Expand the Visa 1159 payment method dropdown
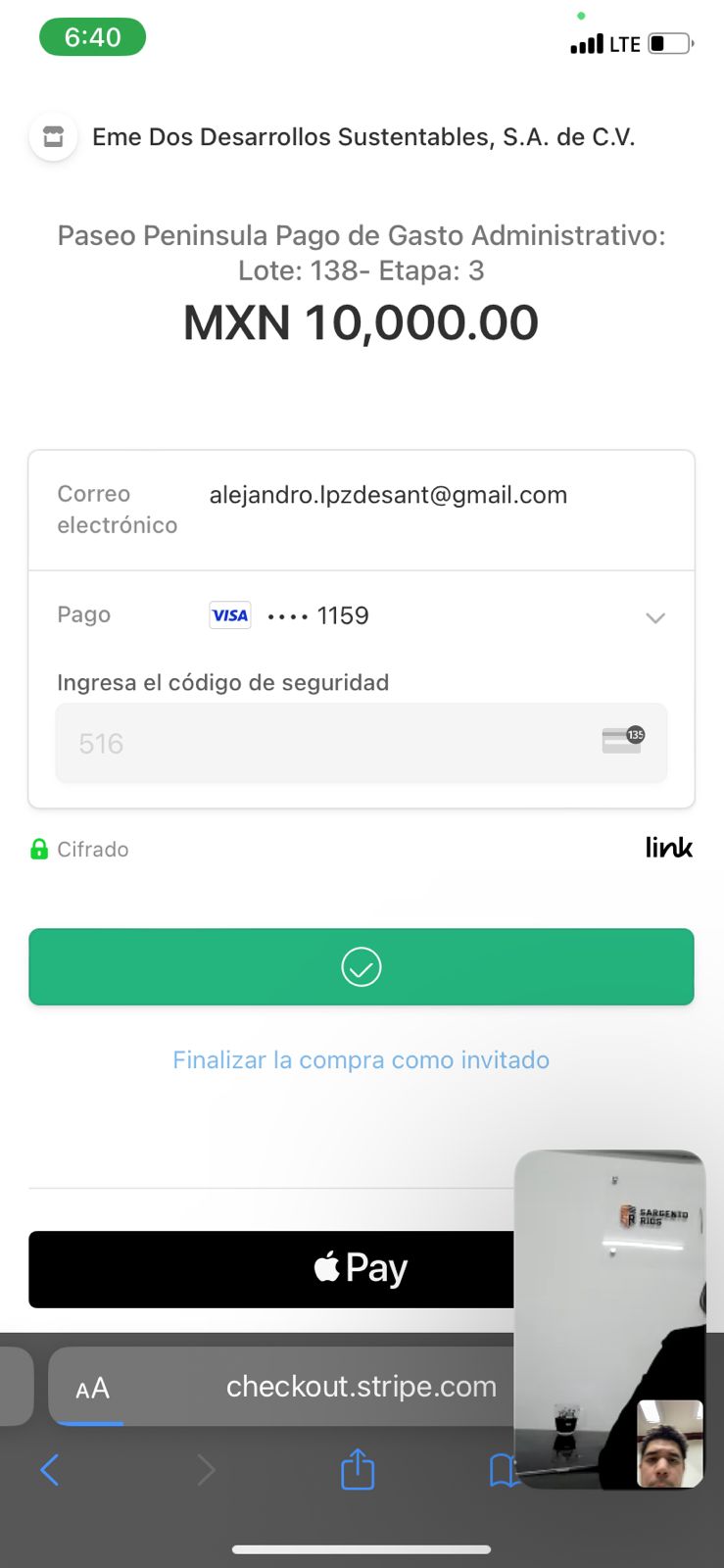The image size is (724, 1568). tap(654, 617)
